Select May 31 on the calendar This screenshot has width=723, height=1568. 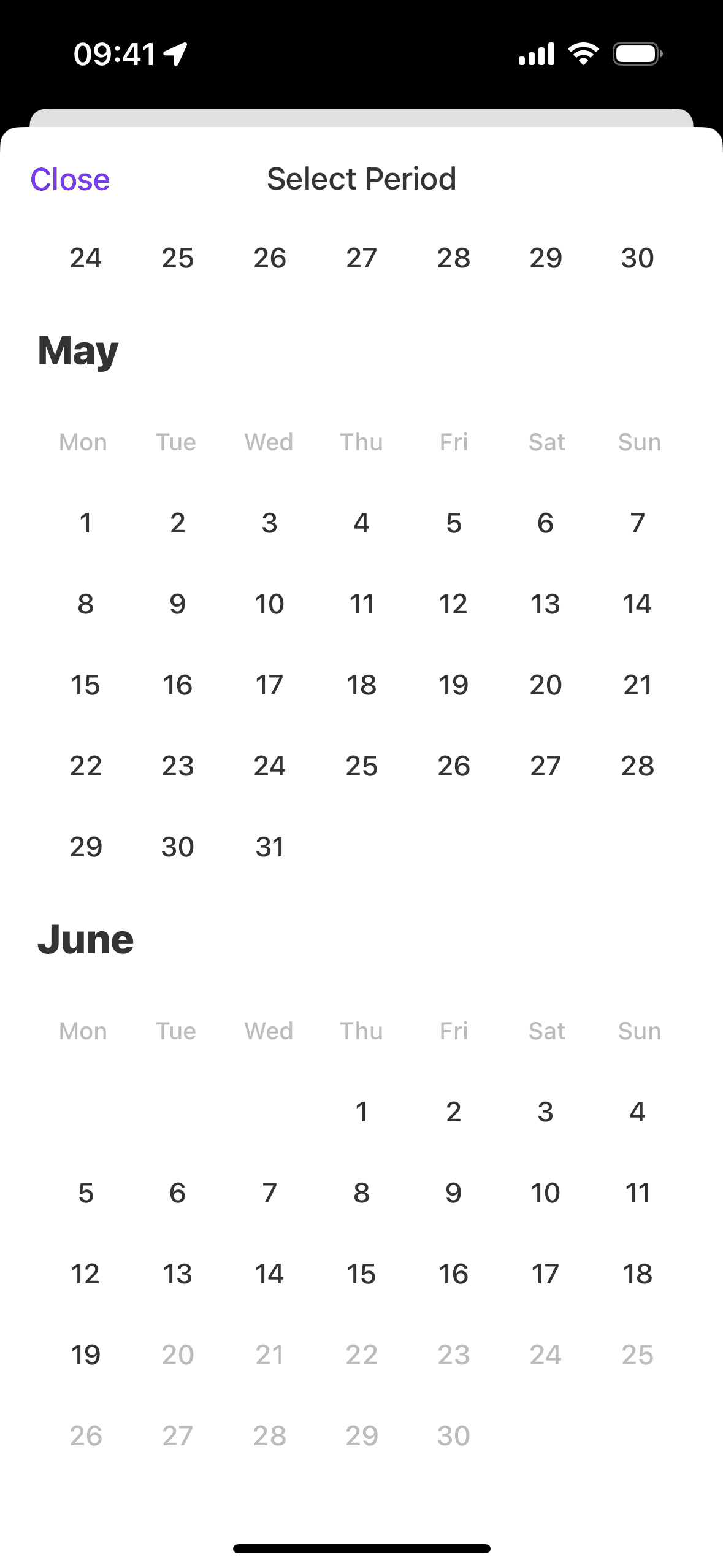coord(269,847)
